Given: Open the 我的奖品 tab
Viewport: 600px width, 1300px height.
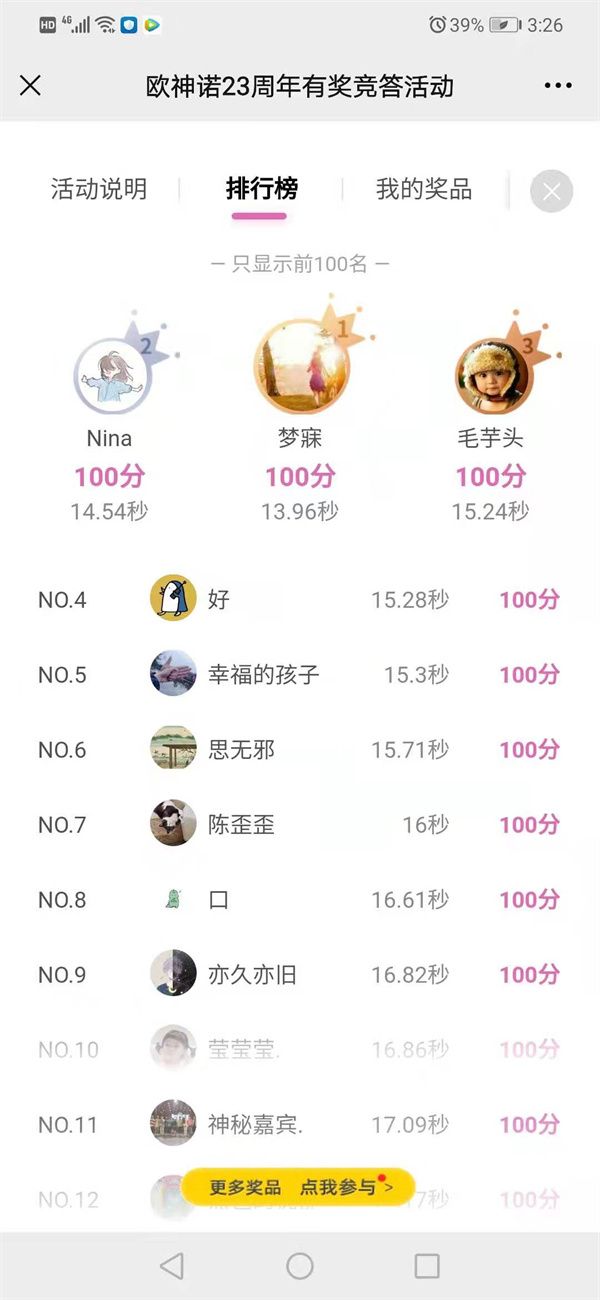Looking at the screenshot, I should 424,189.
